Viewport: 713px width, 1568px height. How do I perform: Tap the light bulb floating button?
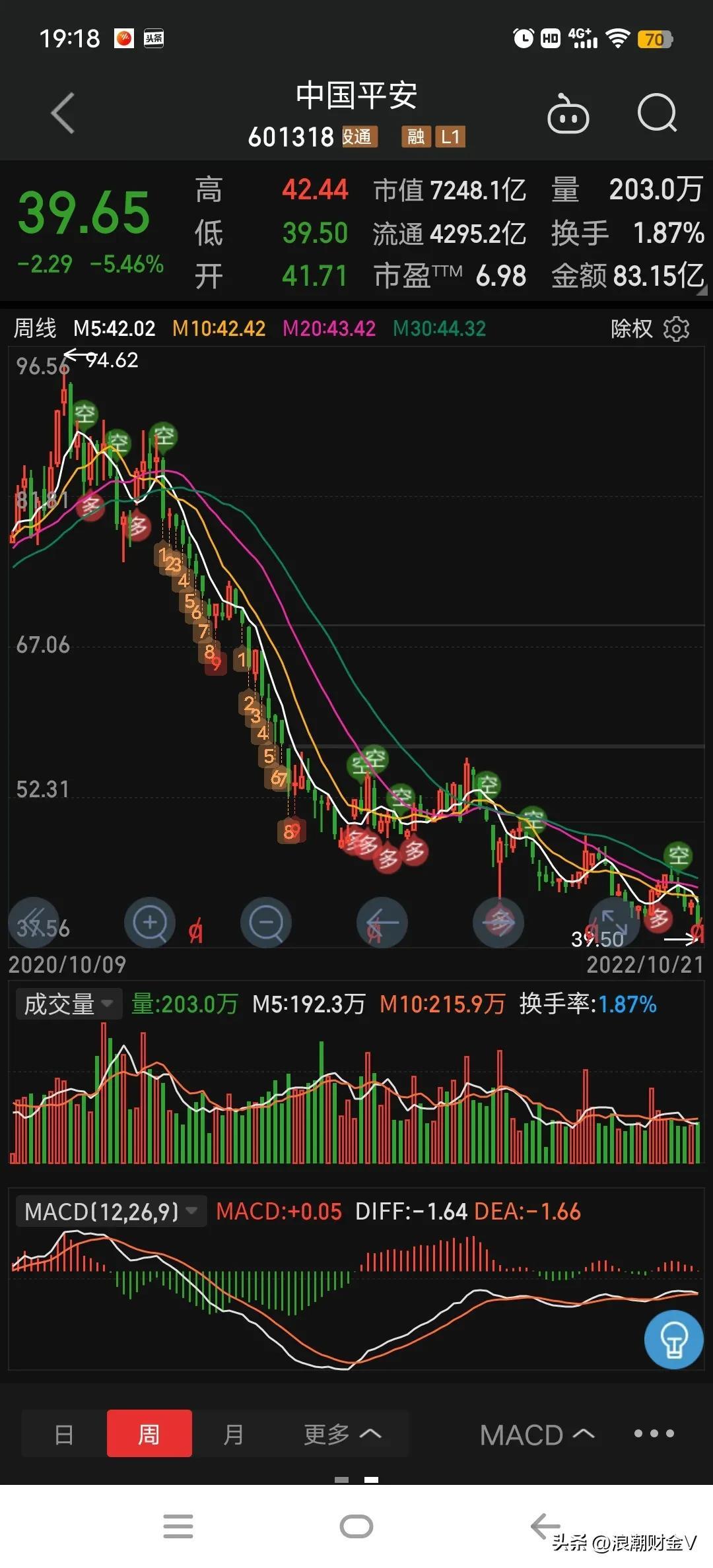pyautogui.click(x=673, y=1340)
